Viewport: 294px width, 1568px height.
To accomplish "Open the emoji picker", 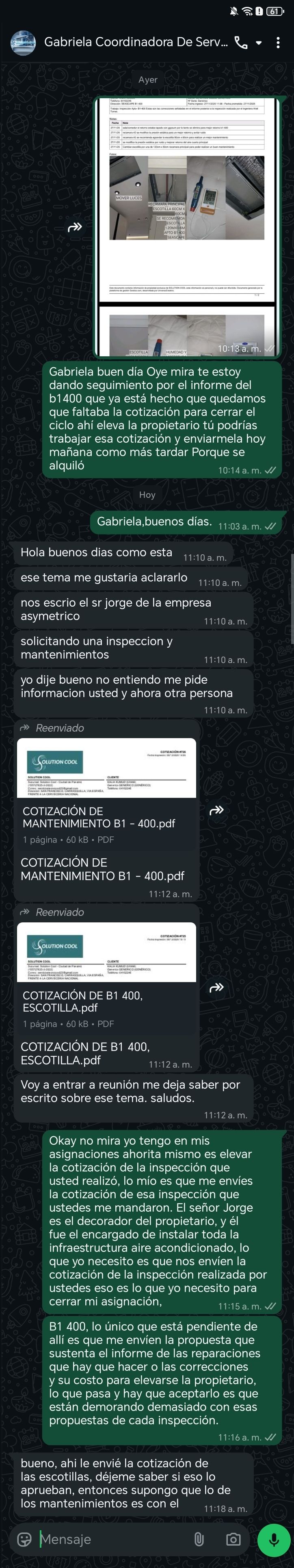I will (24, 1540).
